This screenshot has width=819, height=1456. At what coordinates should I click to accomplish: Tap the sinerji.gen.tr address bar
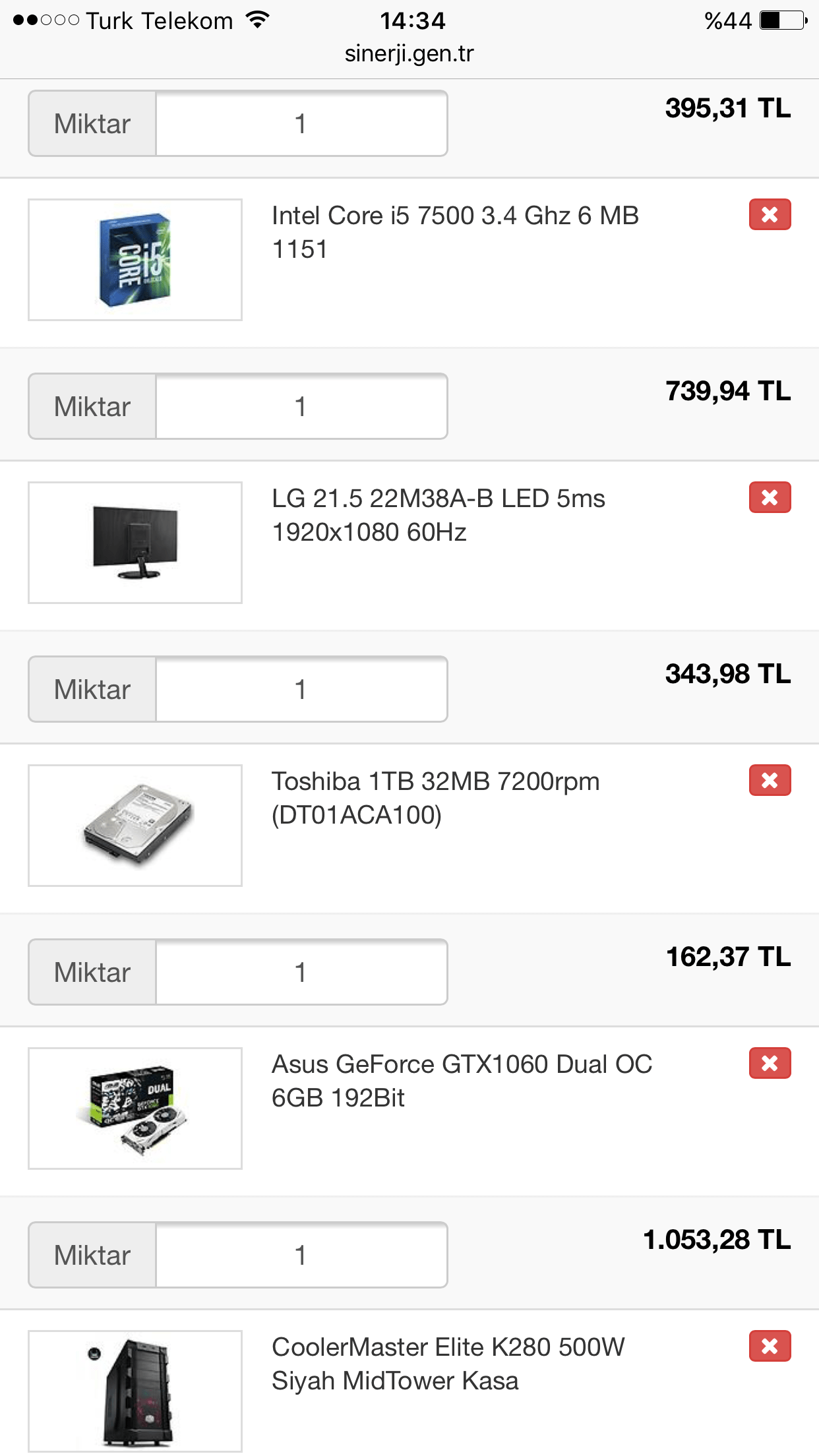pyautogui.click(x=409, y=53)
